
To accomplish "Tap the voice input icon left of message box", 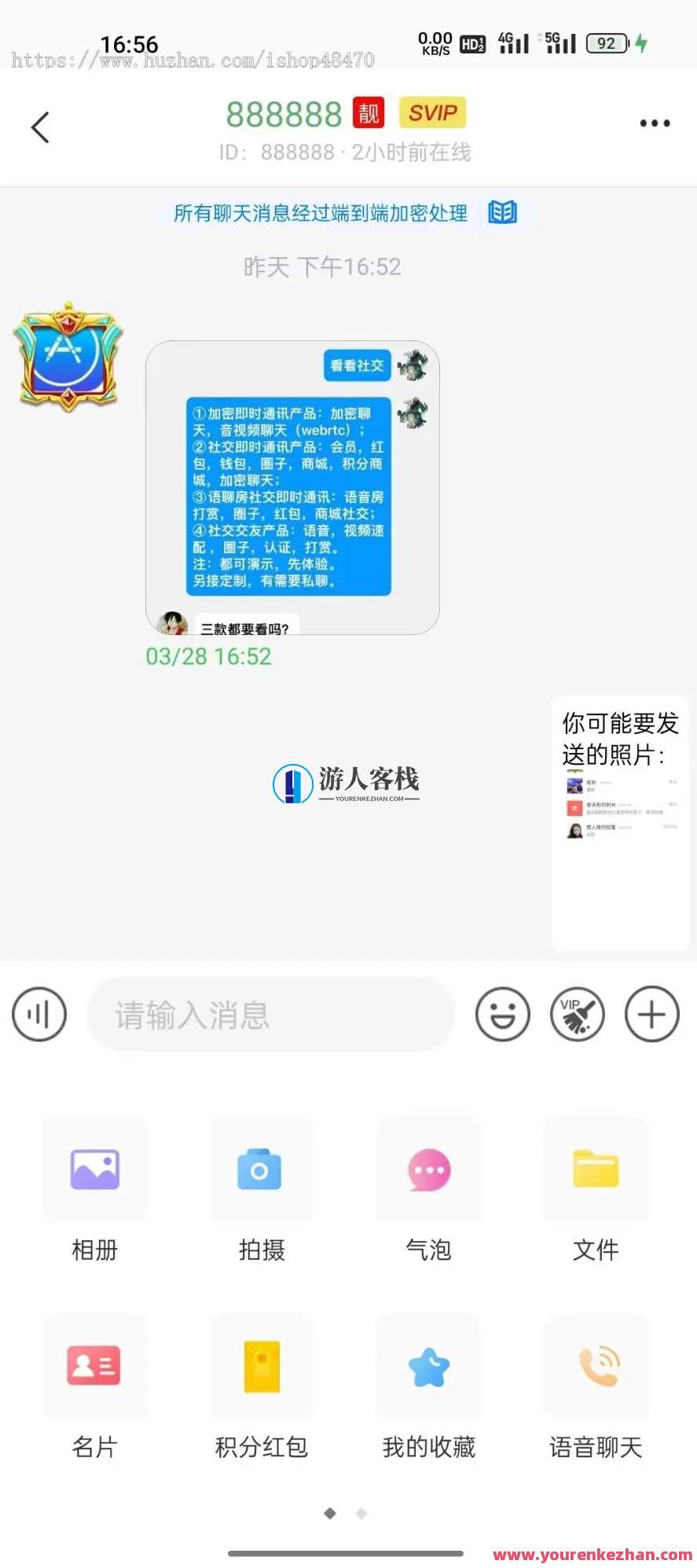I will click(x=39, y=1015).
